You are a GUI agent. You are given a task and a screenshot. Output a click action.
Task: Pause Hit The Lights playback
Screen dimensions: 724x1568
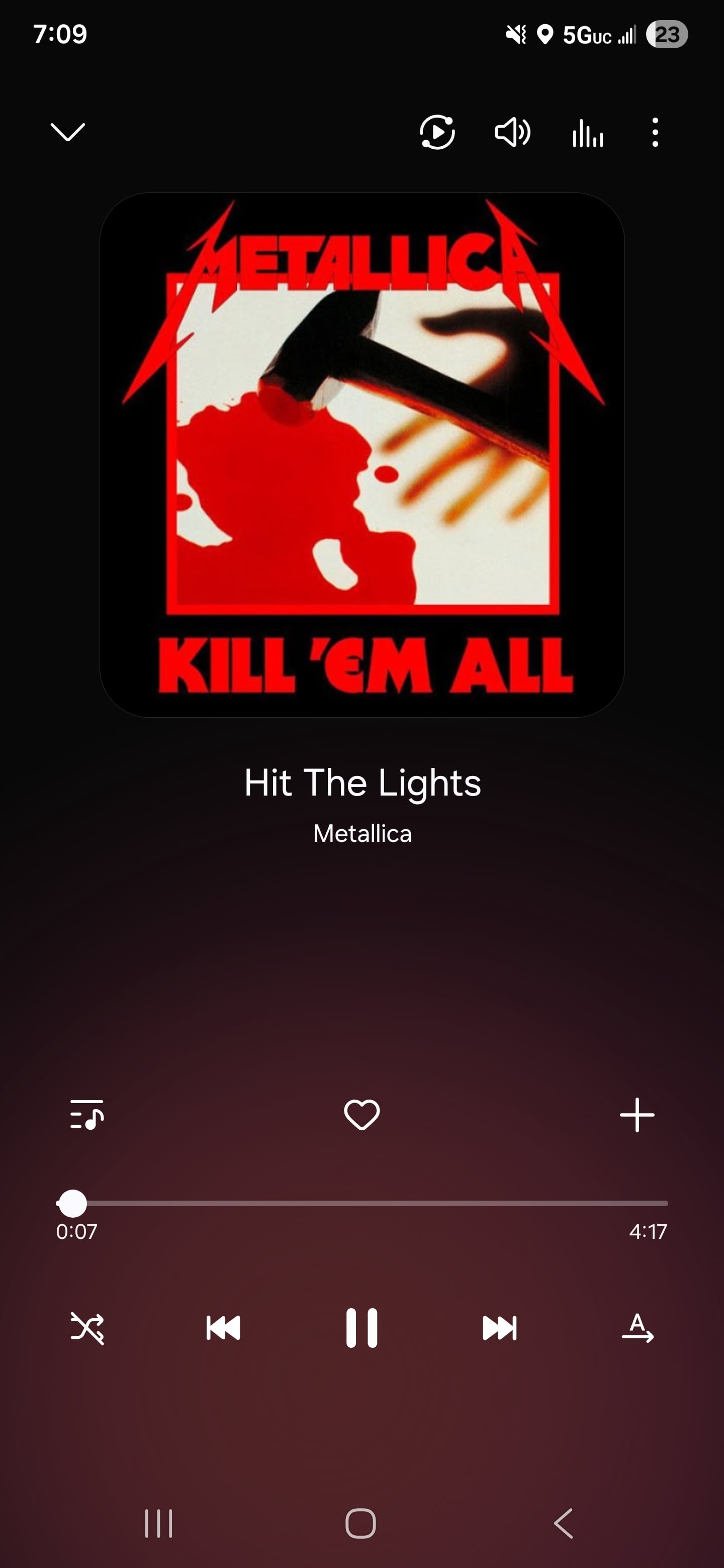(x=361, y=1328)
